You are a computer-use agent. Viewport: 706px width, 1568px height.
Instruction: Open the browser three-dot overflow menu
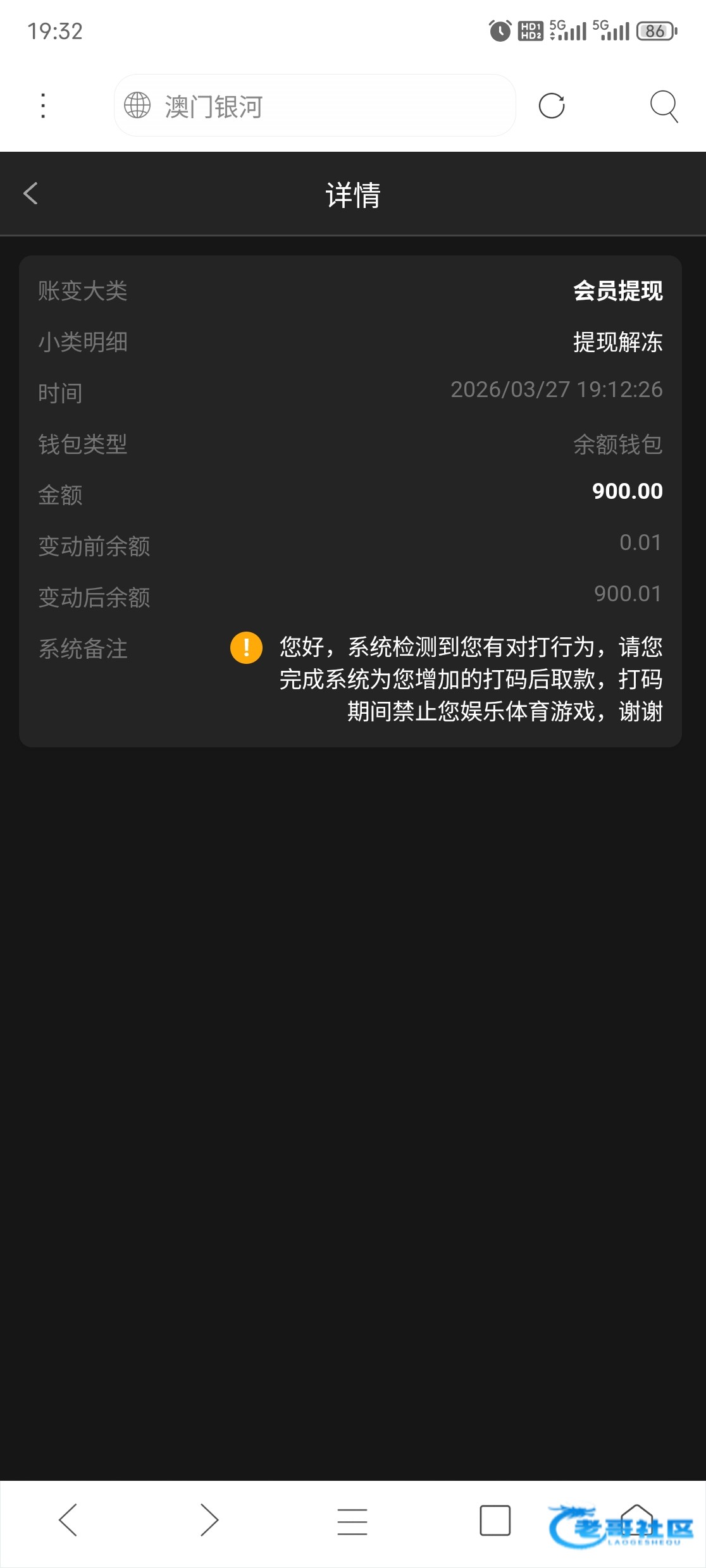[43, 106]
